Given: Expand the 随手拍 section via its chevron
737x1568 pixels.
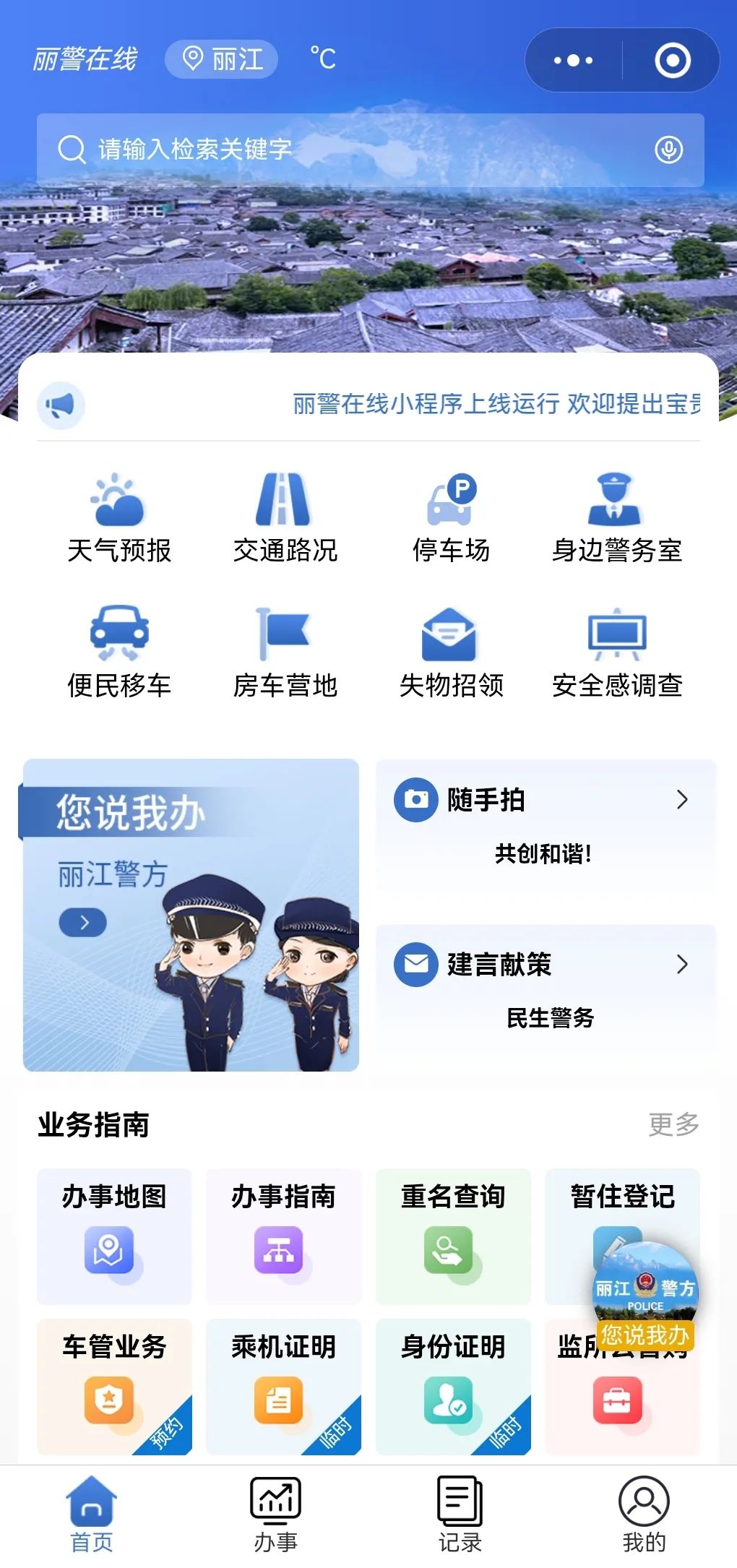Looking at the screenshot, I should point(682,800).
